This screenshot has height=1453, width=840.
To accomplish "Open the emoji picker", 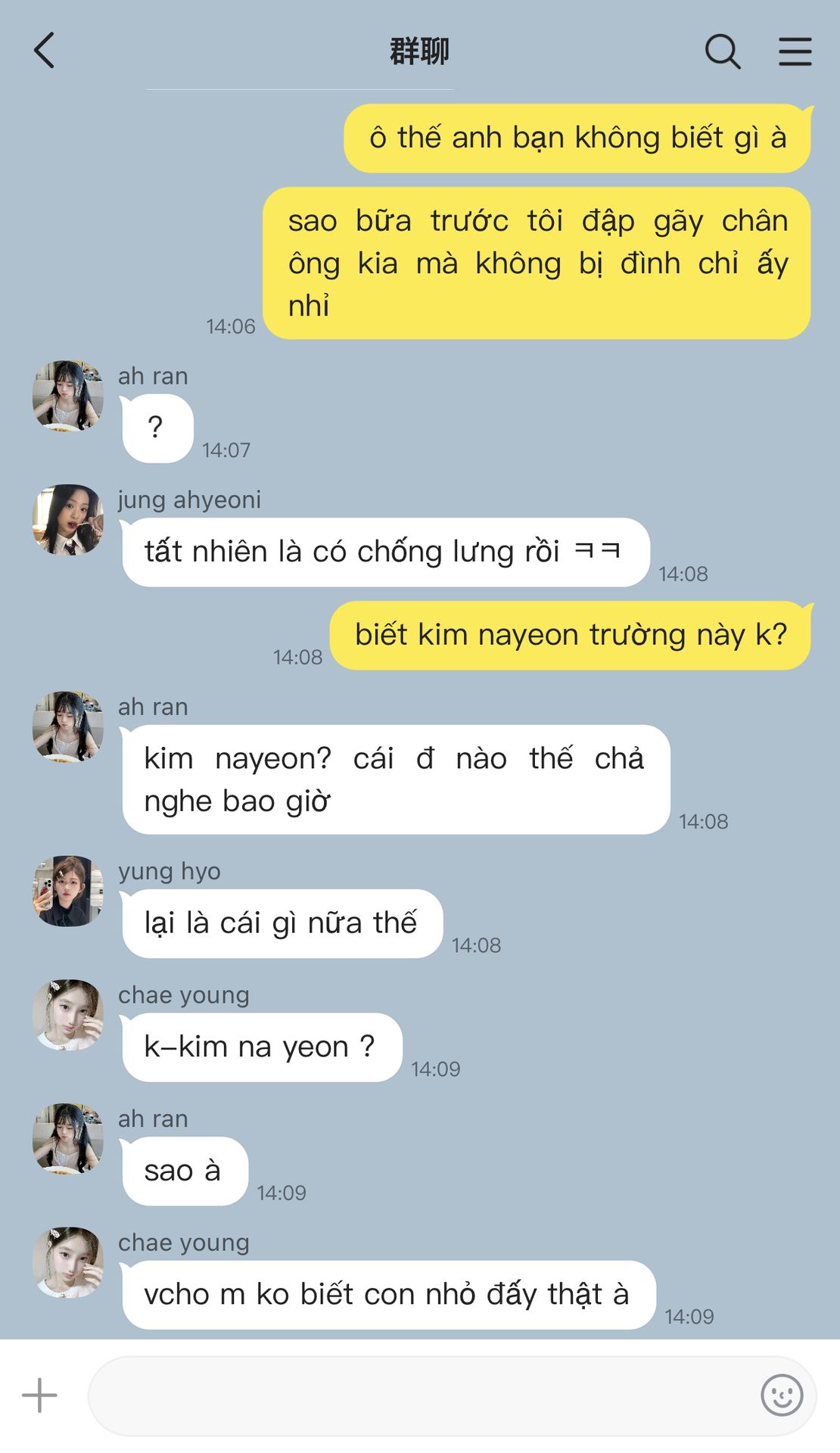I will 782,1395.
